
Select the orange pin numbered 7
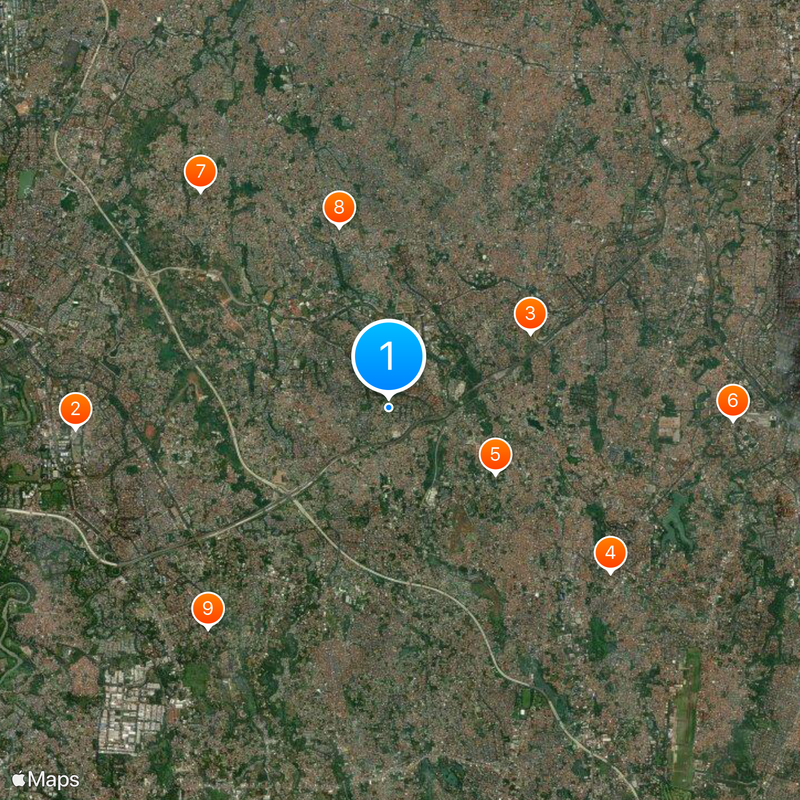(x=201, y=171)
